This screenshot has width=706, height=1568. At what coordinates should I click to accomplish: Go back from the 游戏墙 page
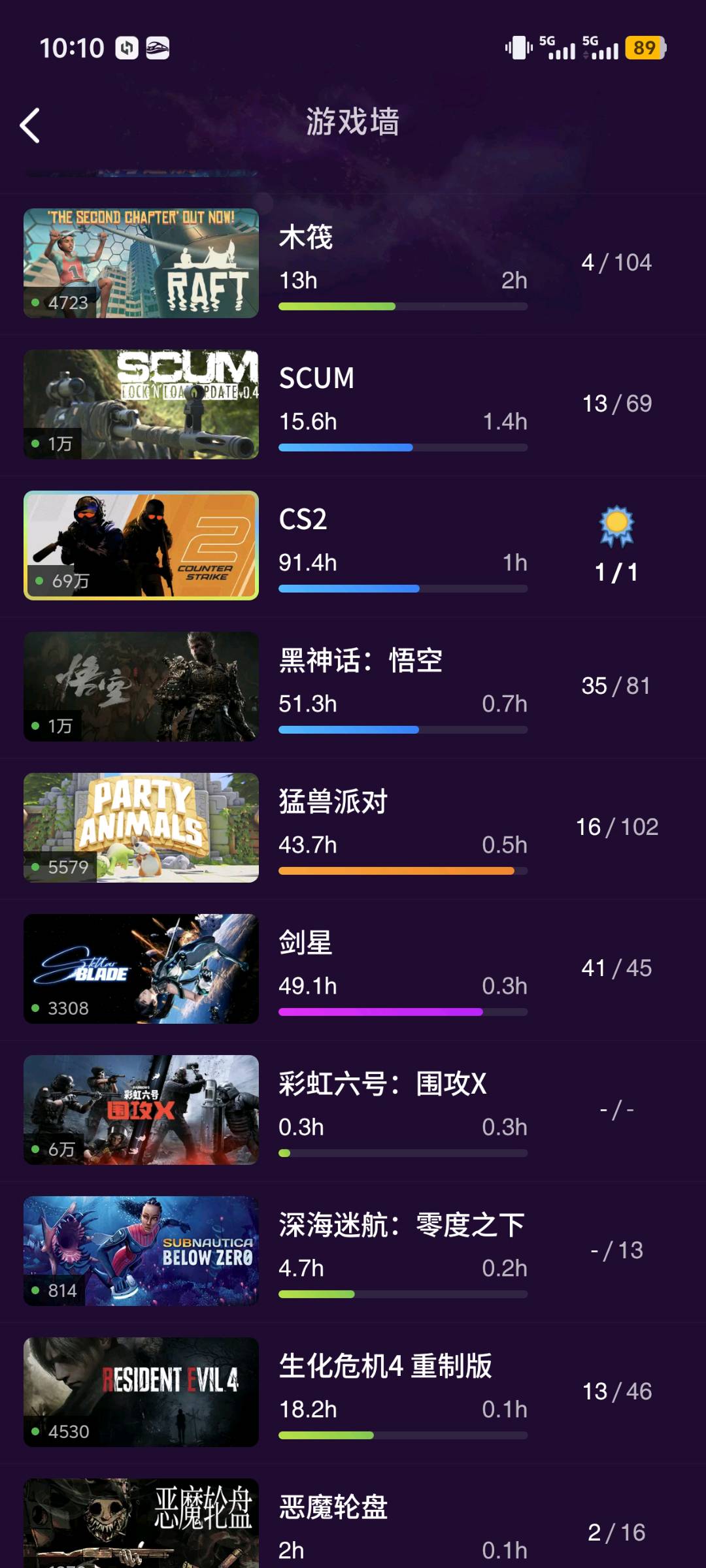(30, 125)
